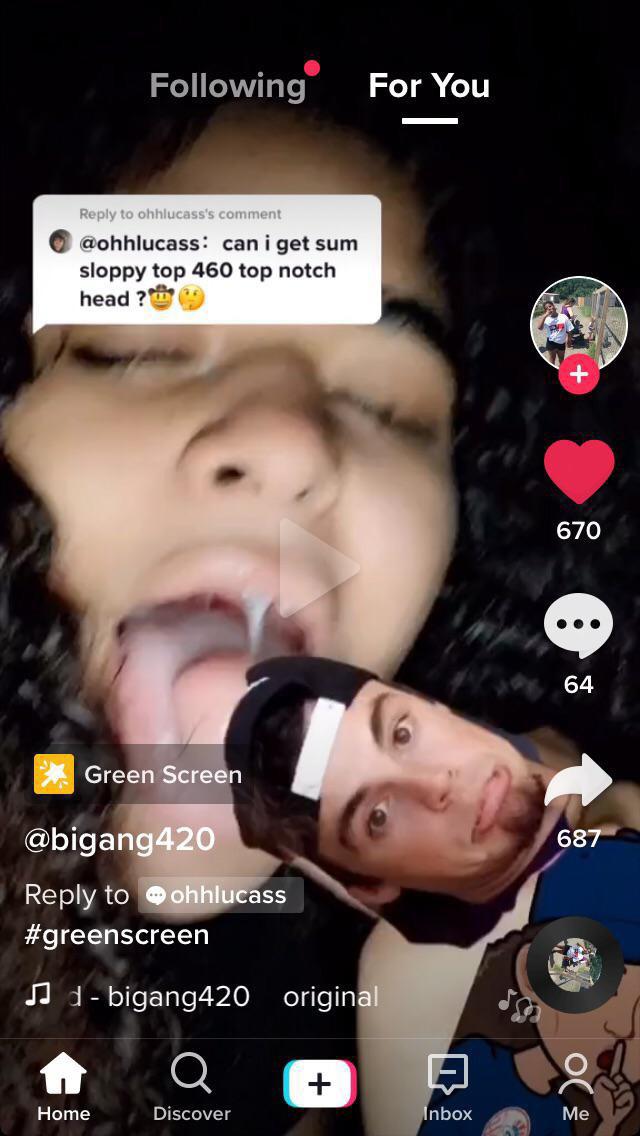Switch to the For You tab
This screenshot has width=640, height=1136.
(x=429, y=86)
